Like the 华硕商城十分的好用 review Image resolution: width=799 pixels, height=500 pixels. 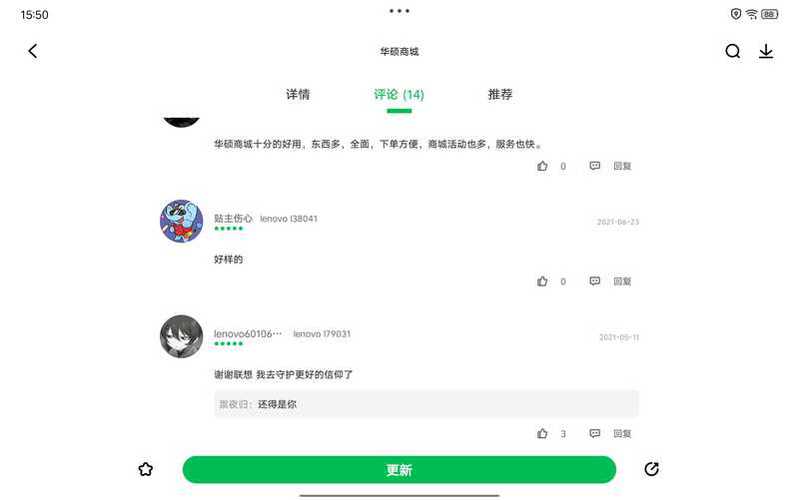click(543, 166)
